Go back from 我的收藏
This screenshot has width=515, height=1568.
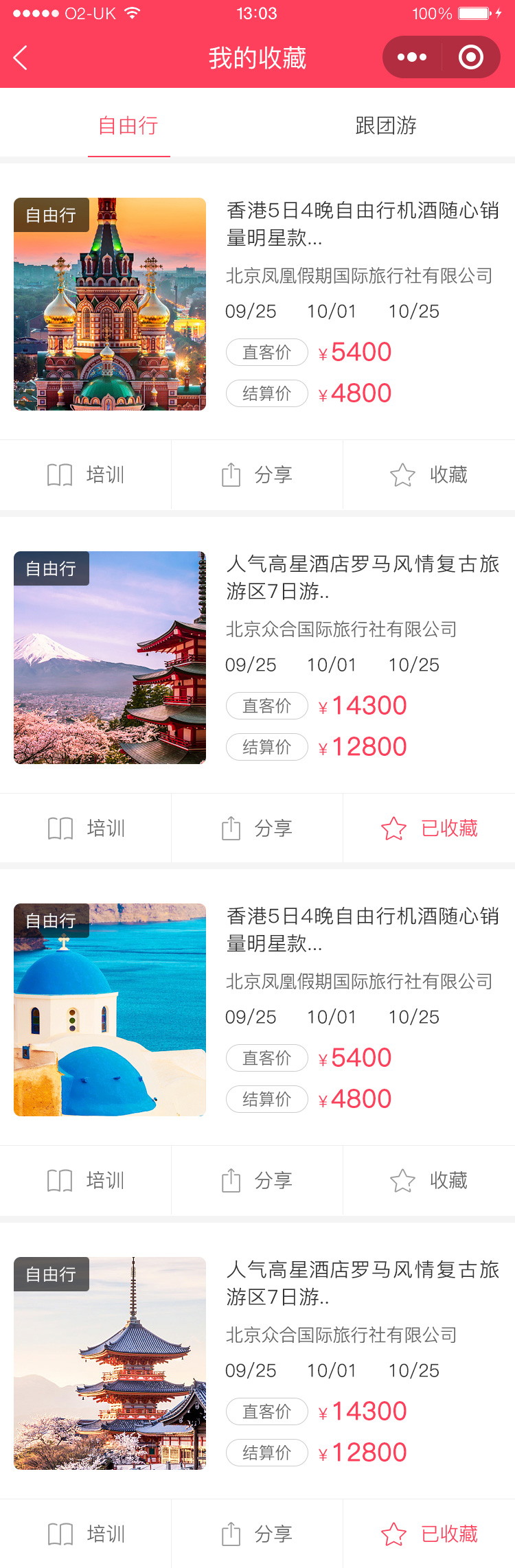point(21,58)
